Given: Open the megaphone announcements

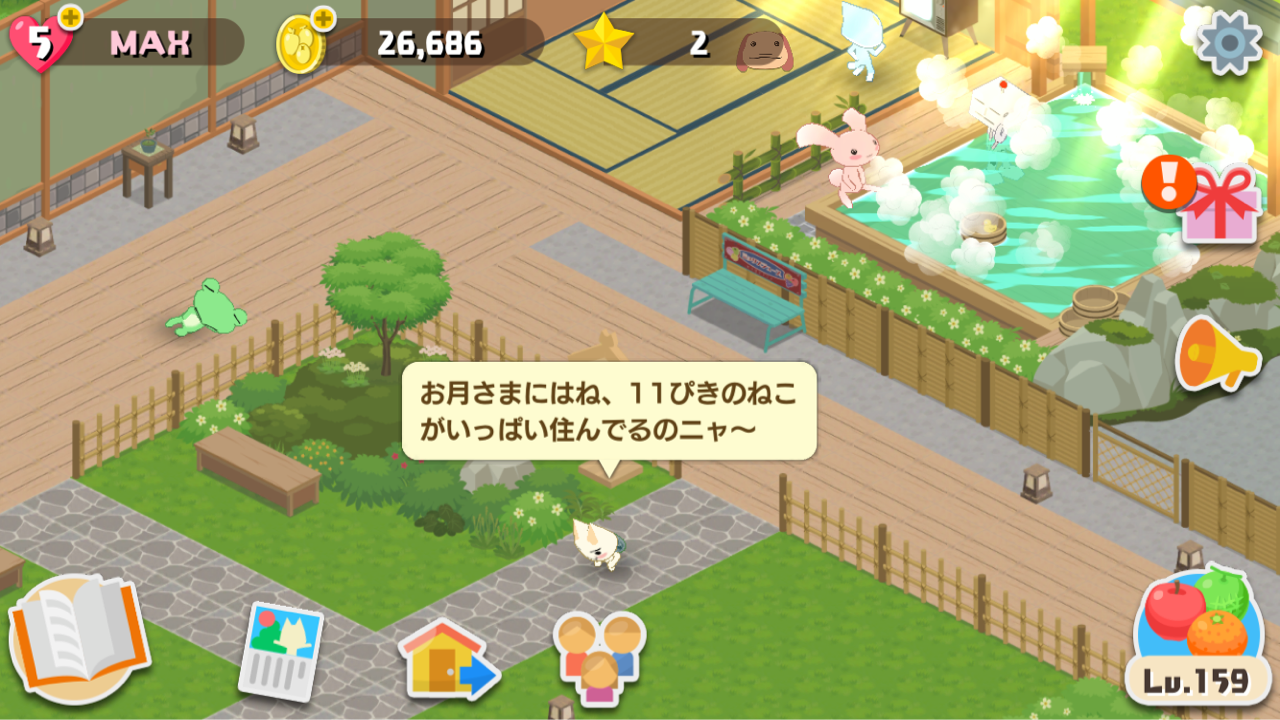Looking at the screenshot, I should coord(1214,355).
